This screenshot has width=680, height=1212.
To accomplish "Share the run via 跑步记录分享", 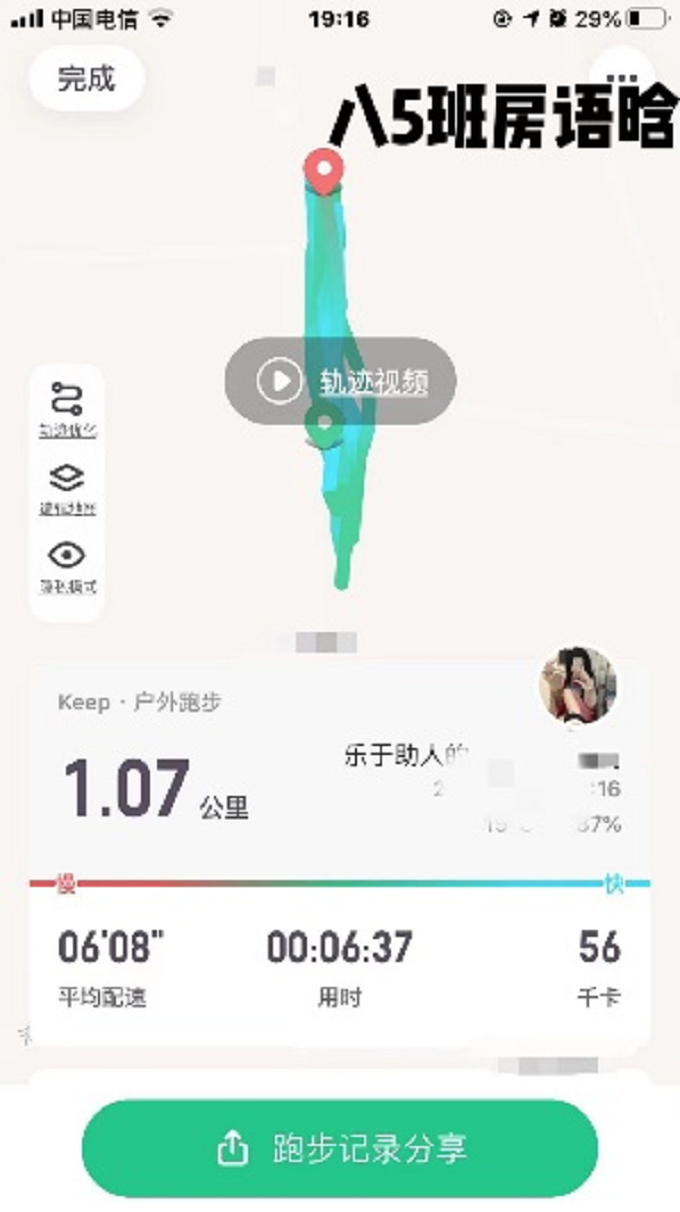I will pos(340,1148).
